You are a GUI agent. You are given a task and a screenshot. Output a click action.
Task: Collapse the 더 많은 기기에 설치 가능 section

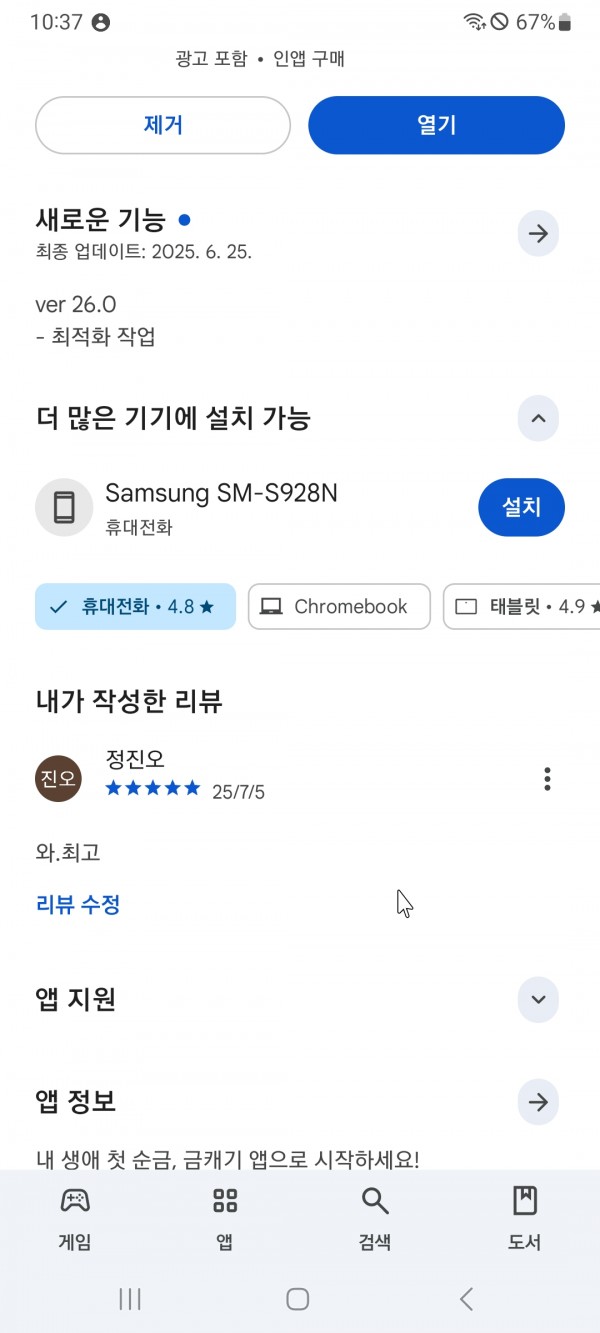pos(538,418)
